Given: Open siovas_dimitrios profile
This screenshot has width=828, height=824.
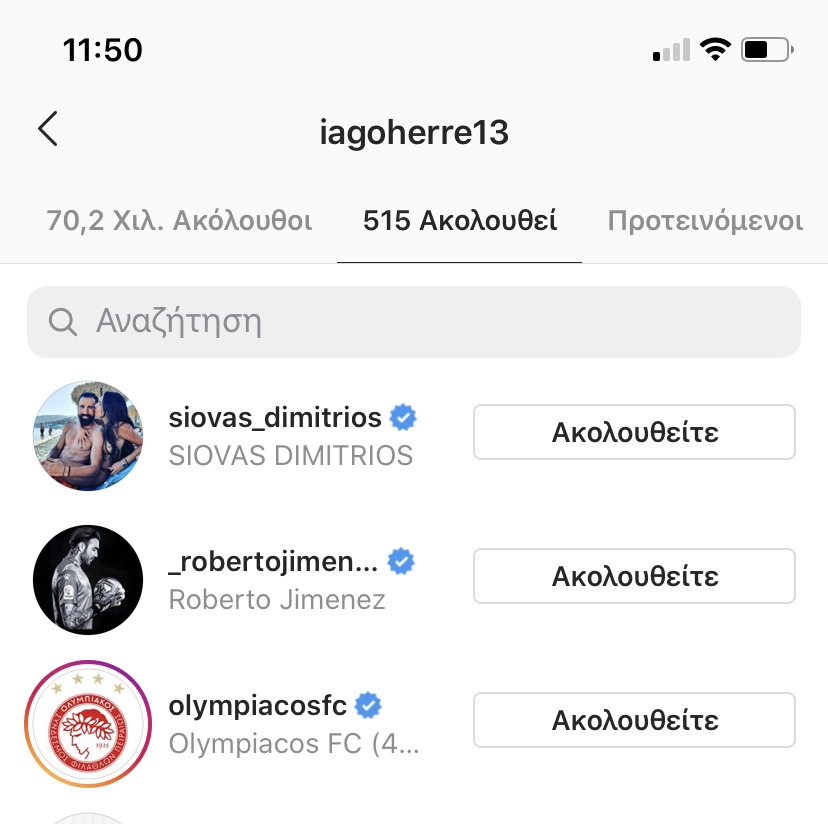Looking at the screenshot, I should tap(275, 418).
